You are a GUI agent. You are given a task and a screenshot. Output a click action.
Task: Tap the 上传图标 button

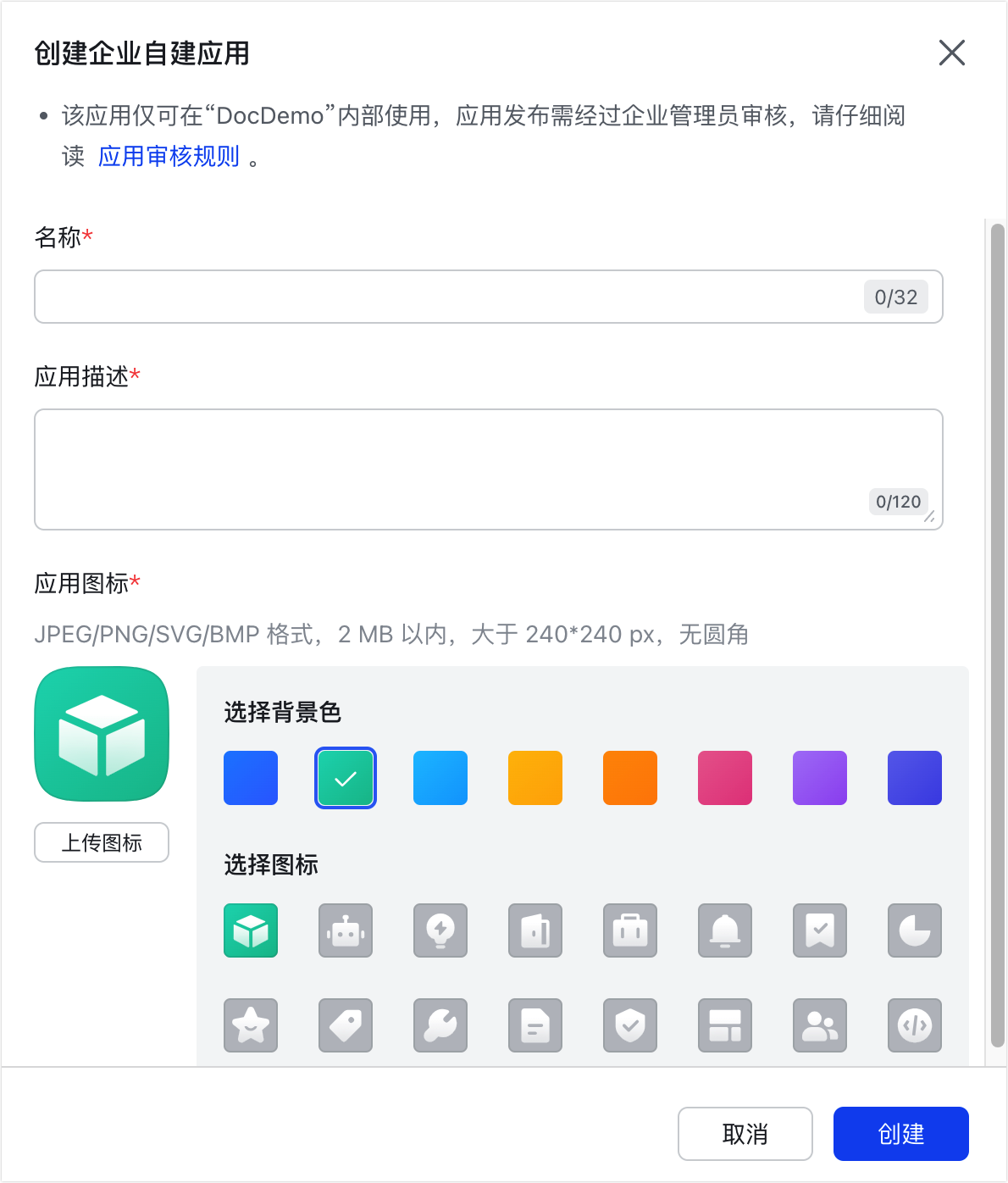(102, 842)
